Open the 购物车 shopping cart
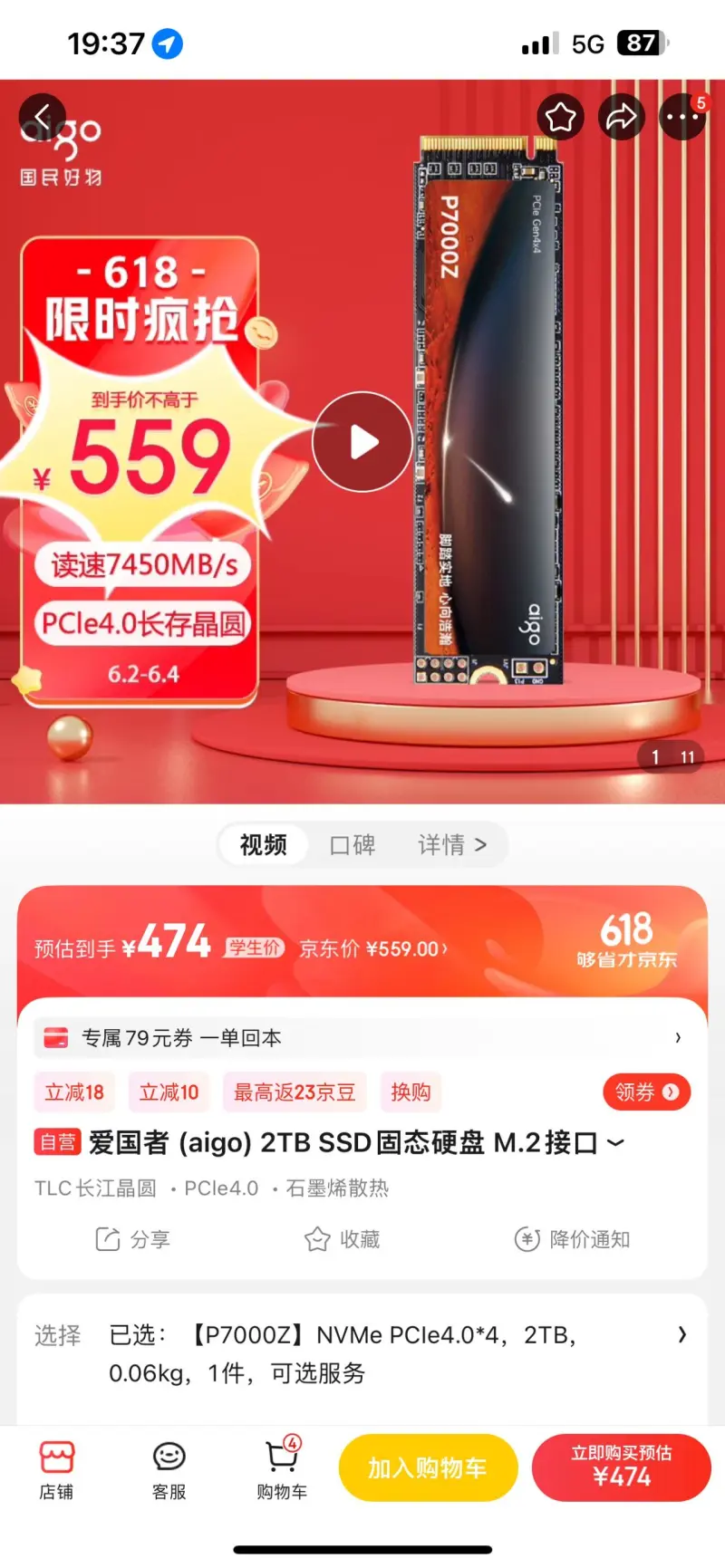The width and height of the screenshot is (725, 1568). pyautogui.click(x=282, y=1469)
